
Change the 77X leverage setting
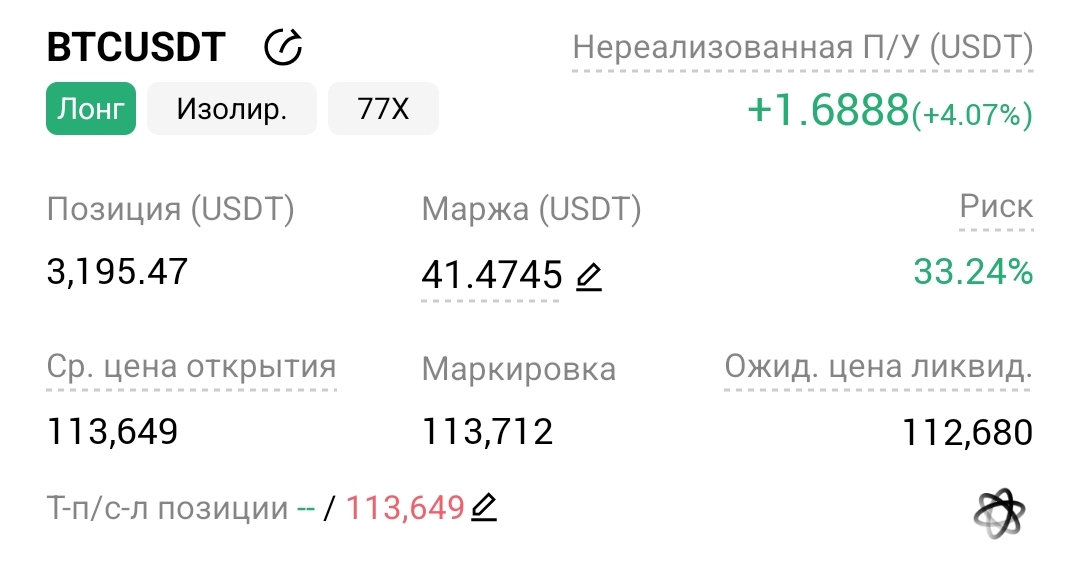tap(383, 109)
